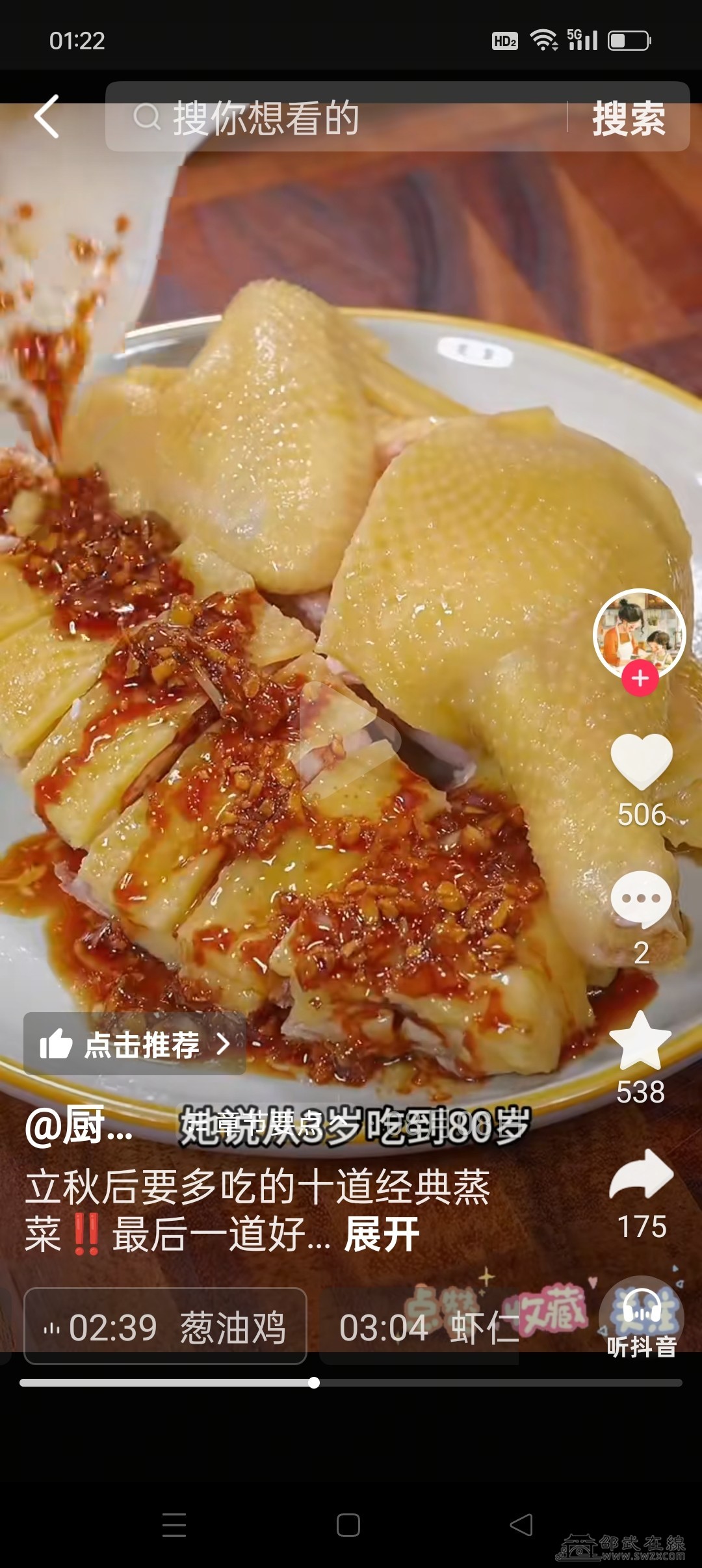The width and height of the screenshot is (702, 1568).
Task: Tap the 搜索 button
Action: click(629, 118)
